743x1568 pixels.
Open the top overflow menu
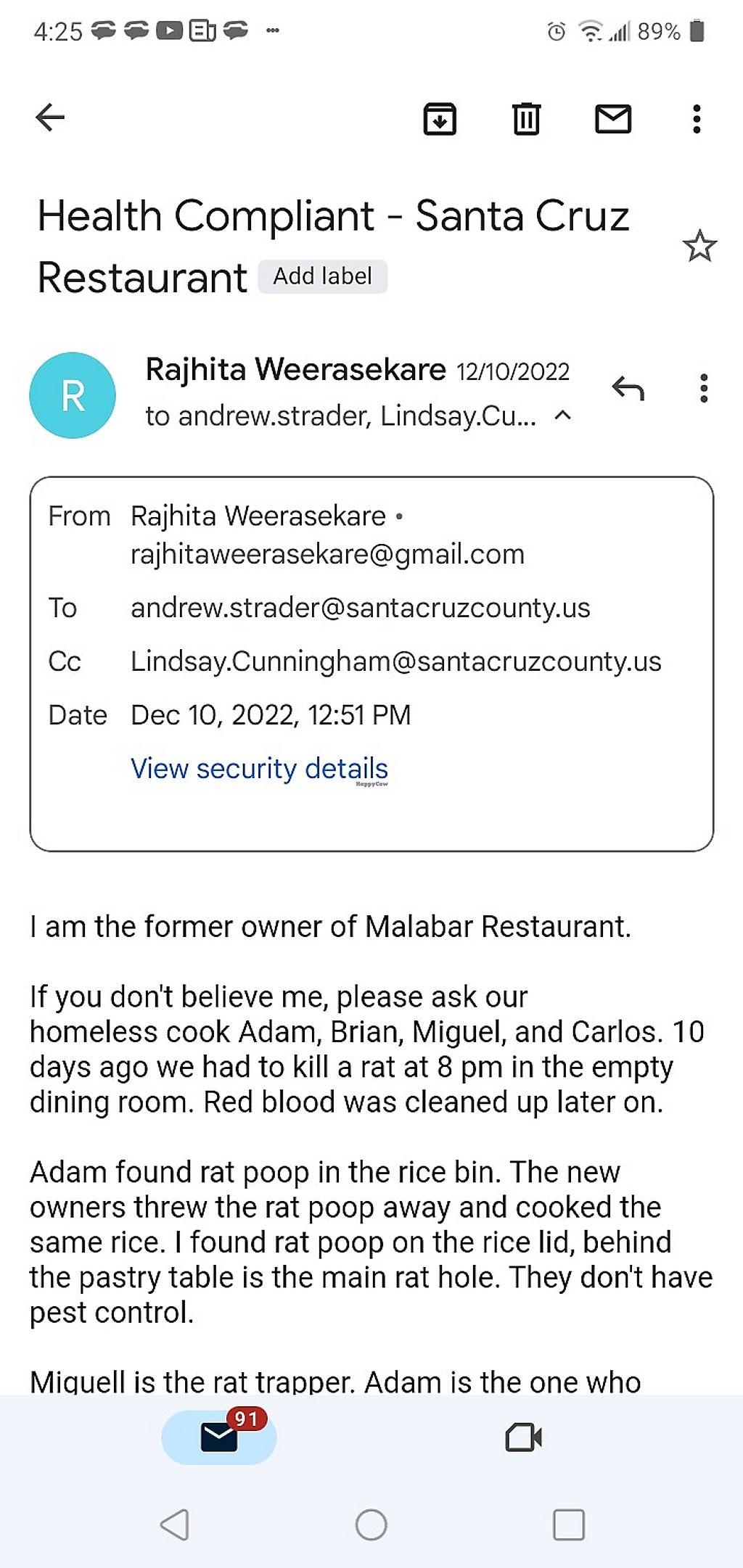(697, 119)
